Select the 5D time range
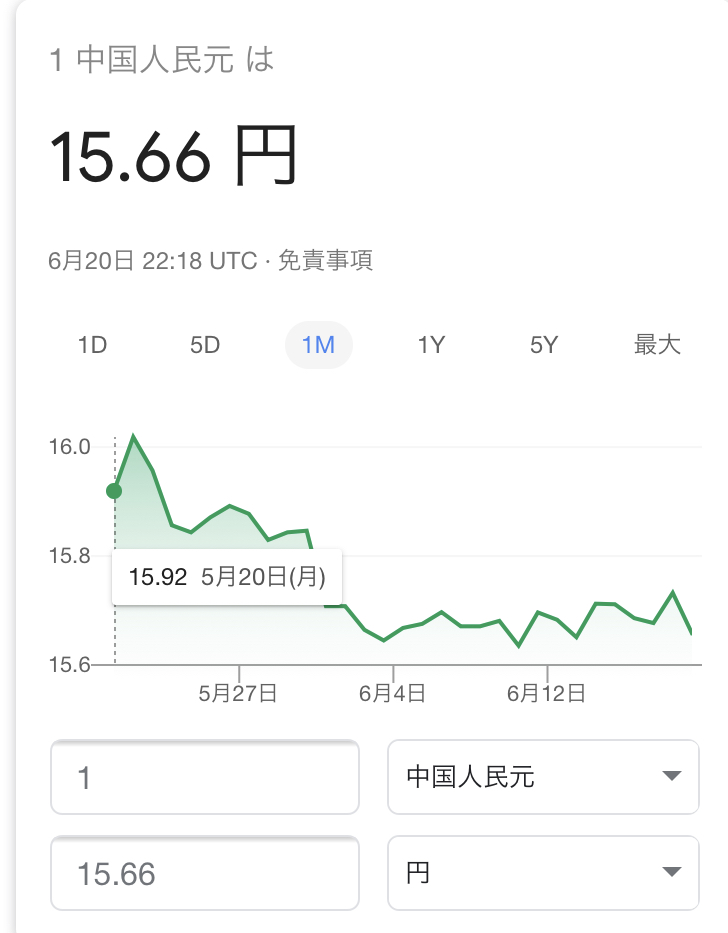Viewport: 728px width, 933px height. [x=205, y=345]
